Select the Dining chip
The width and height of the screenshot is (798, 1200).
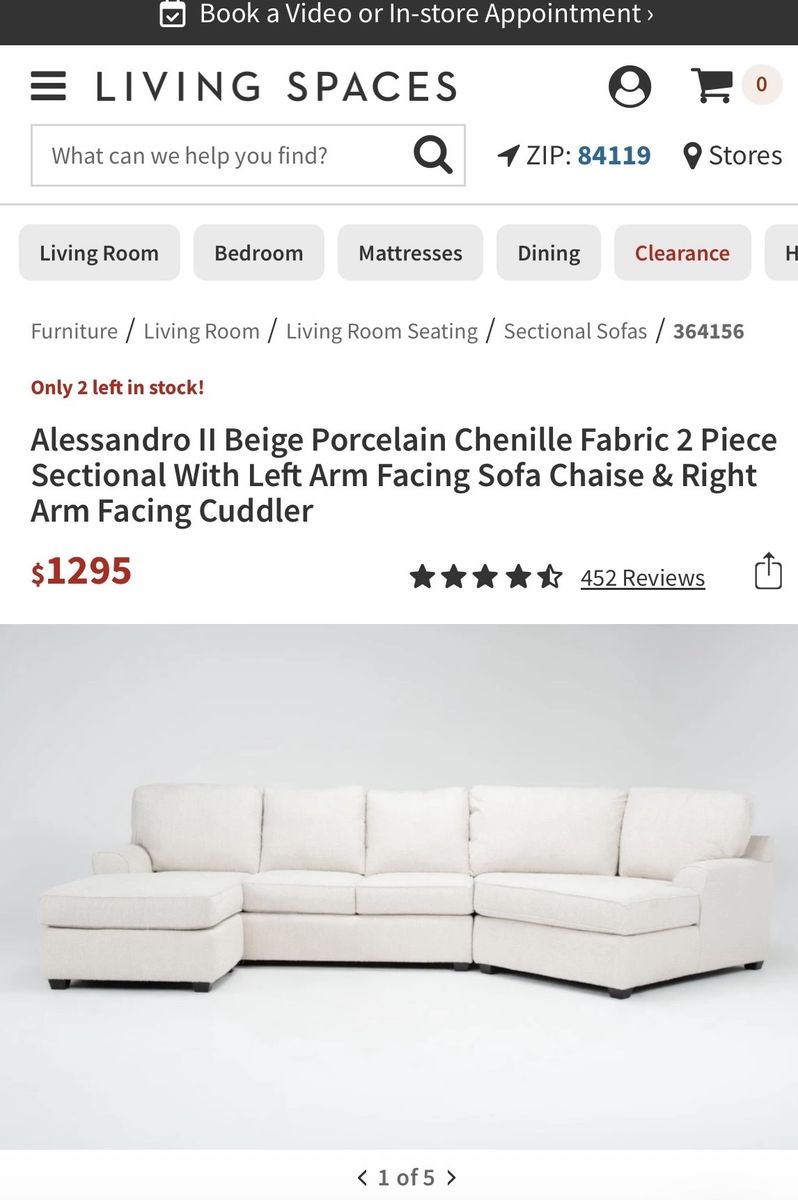pos(548,253)
